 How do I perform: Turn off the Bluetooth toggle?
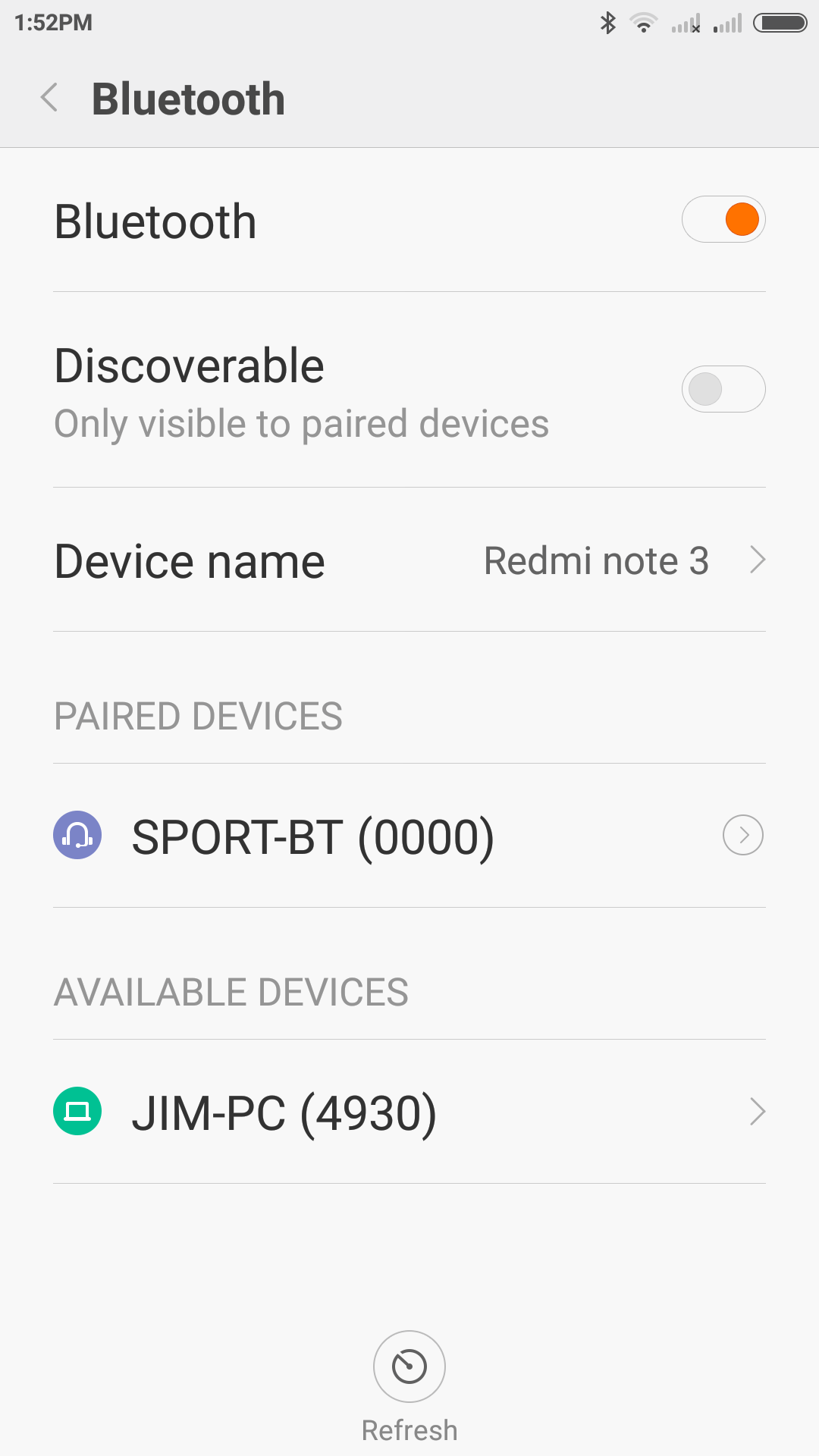(723, 219)
